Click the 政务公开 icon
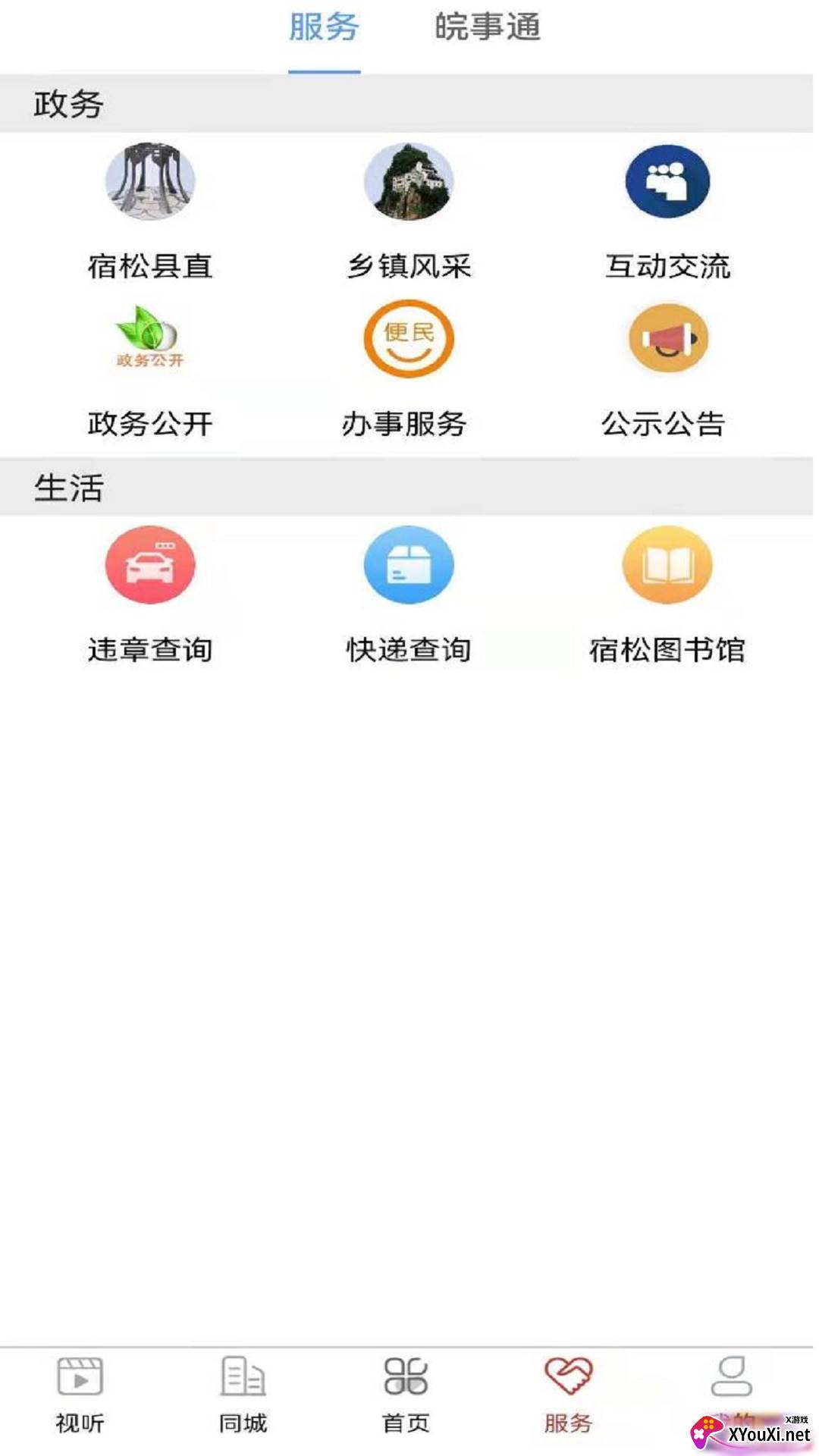 (149, 339)
